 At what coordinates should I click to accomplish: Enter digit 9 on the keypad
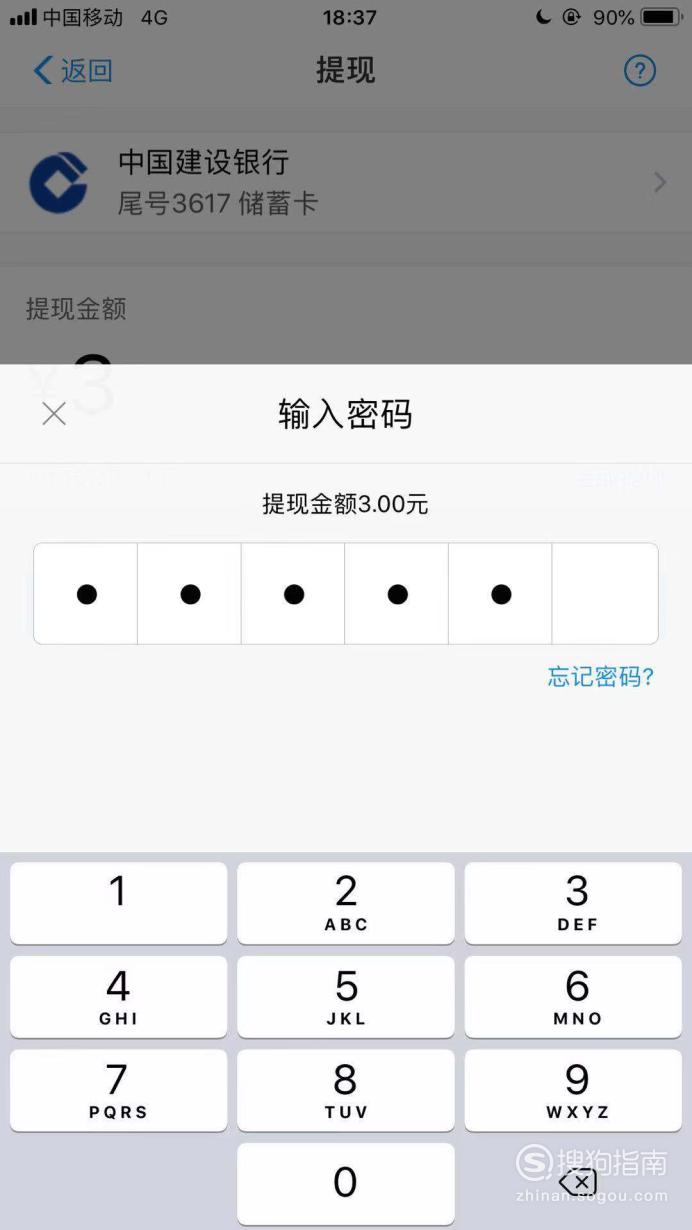tap(573, 1090)
